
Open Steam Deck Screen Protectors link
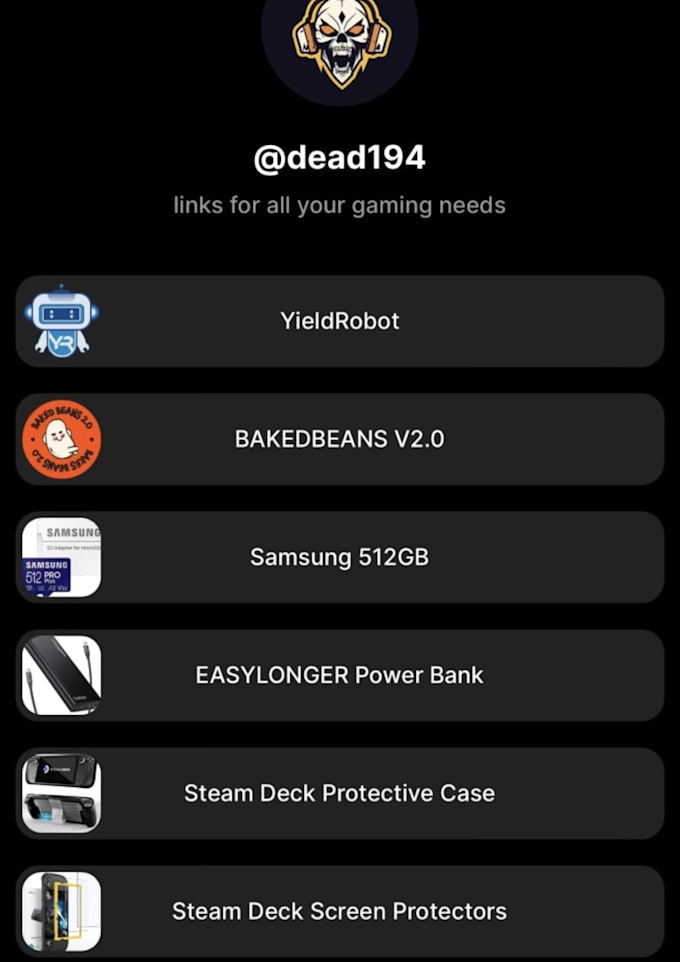click(340, 911)
